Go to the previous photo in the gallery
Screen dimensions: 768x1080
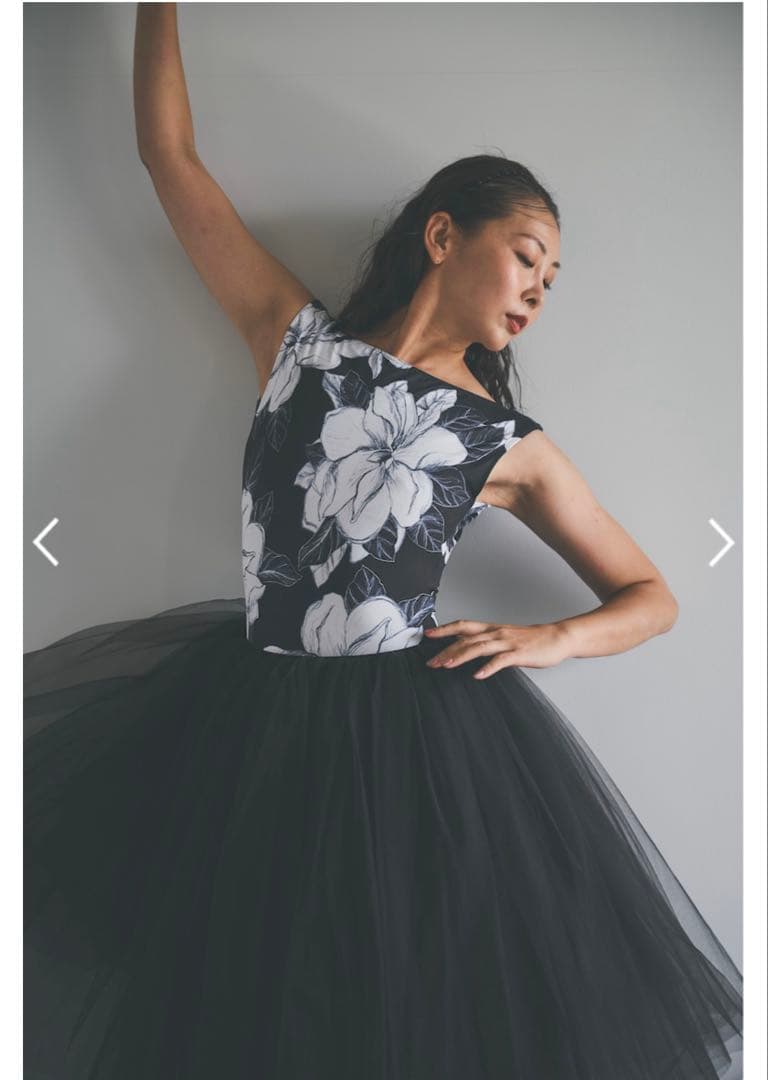[x=46, y=542]
